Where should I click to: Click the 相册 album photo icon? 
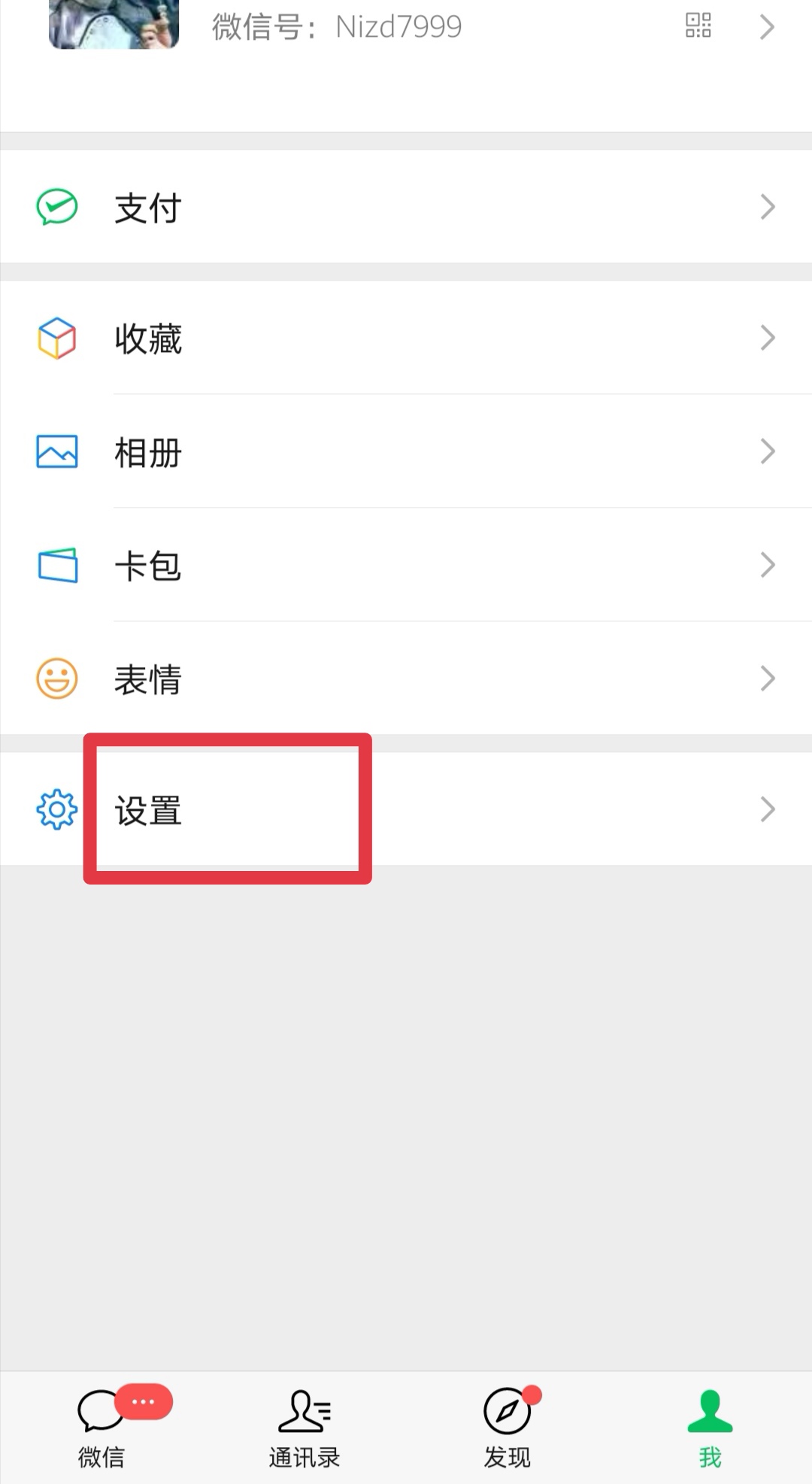coord(56,451)
